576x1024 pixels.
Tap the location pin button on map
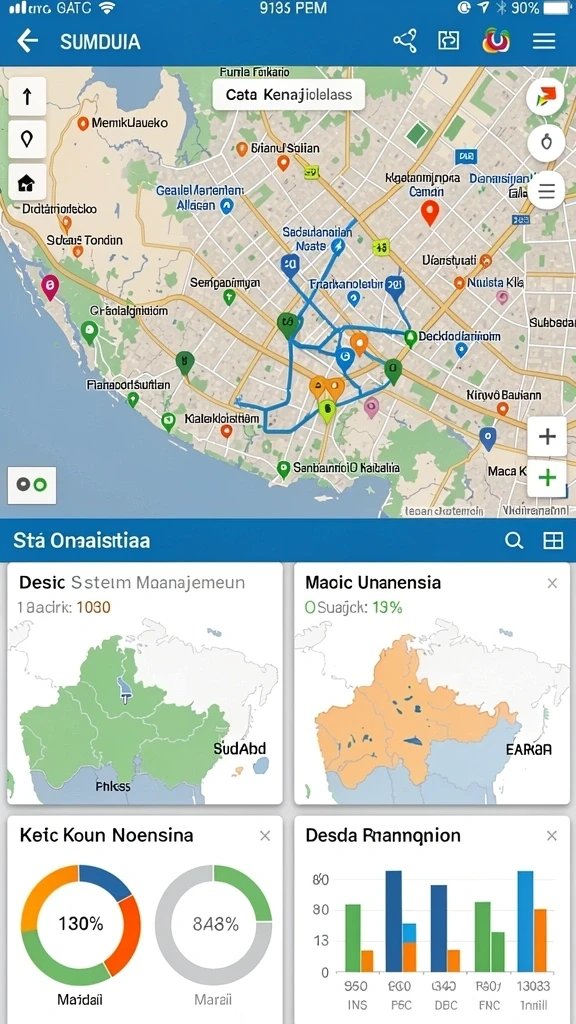coord(27,139)
